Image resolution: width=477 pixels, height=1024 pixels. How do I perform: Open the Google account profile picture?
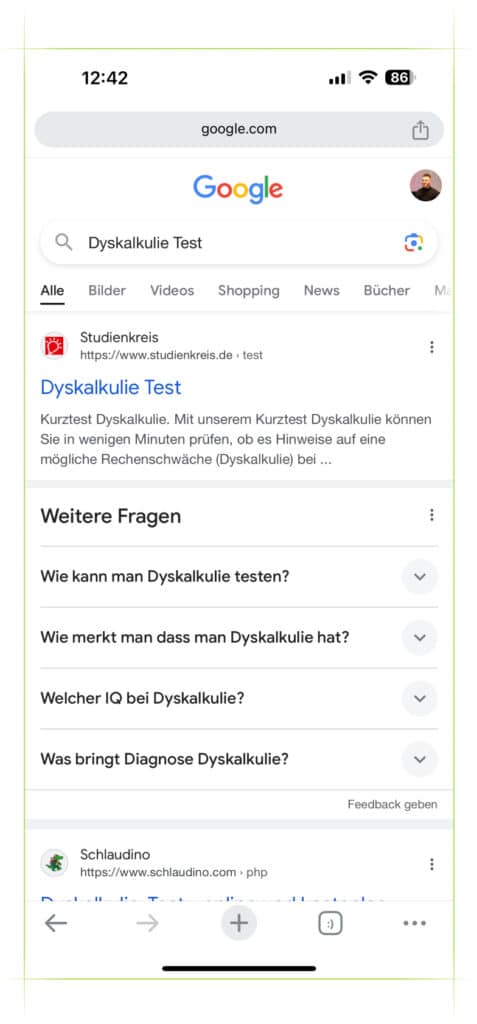426,185
